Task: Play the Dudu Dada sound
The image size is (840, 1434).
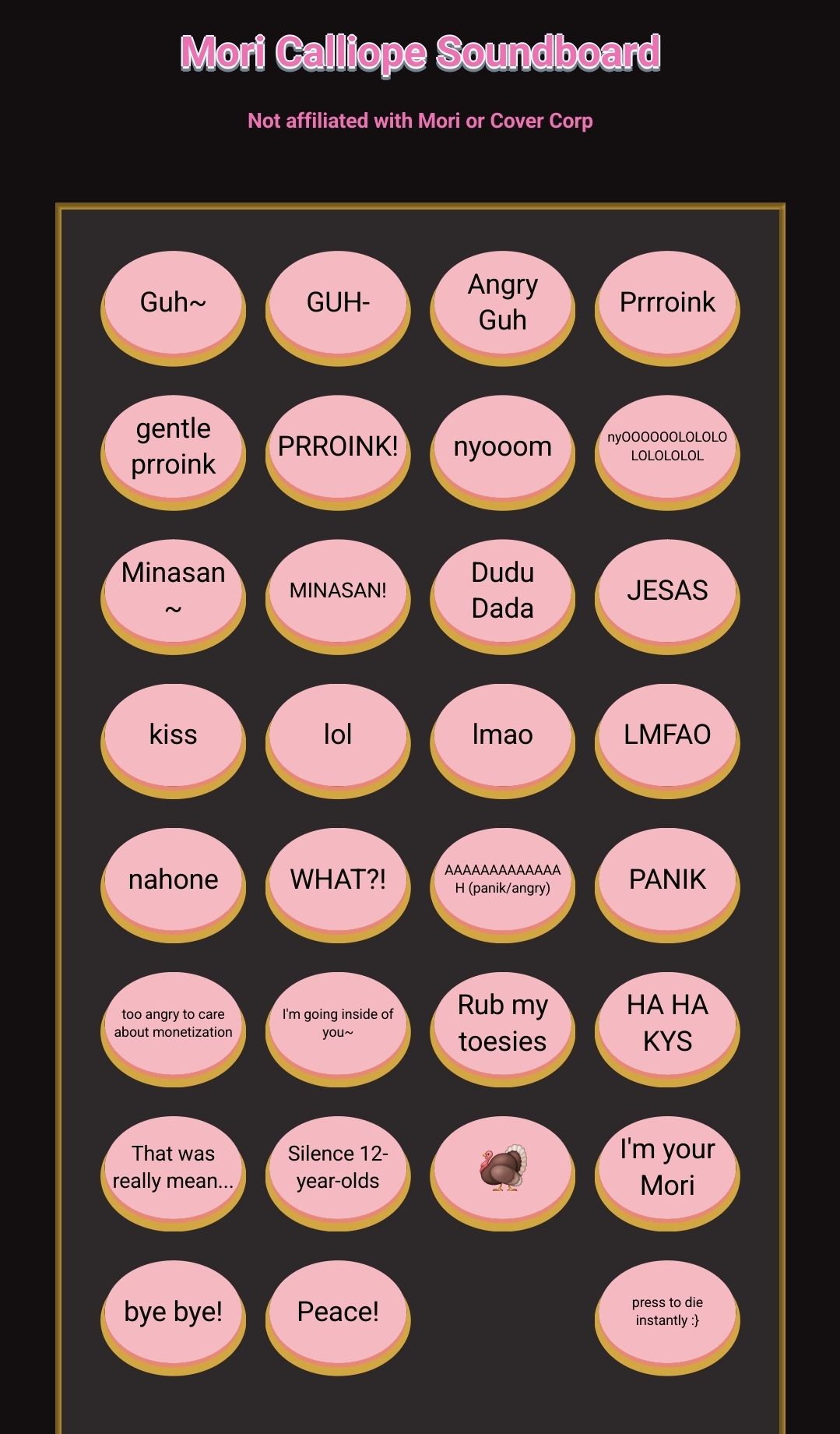Action: 503,591
